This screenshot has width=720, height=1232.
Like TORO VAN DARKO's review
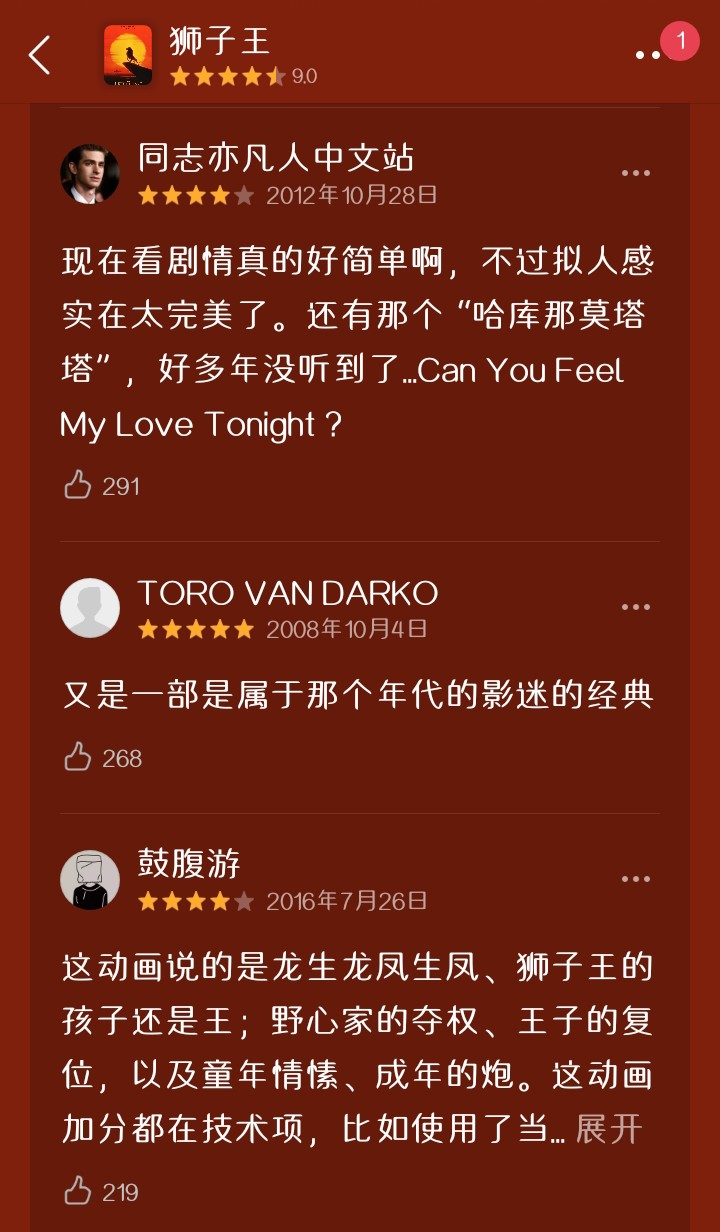78,758
